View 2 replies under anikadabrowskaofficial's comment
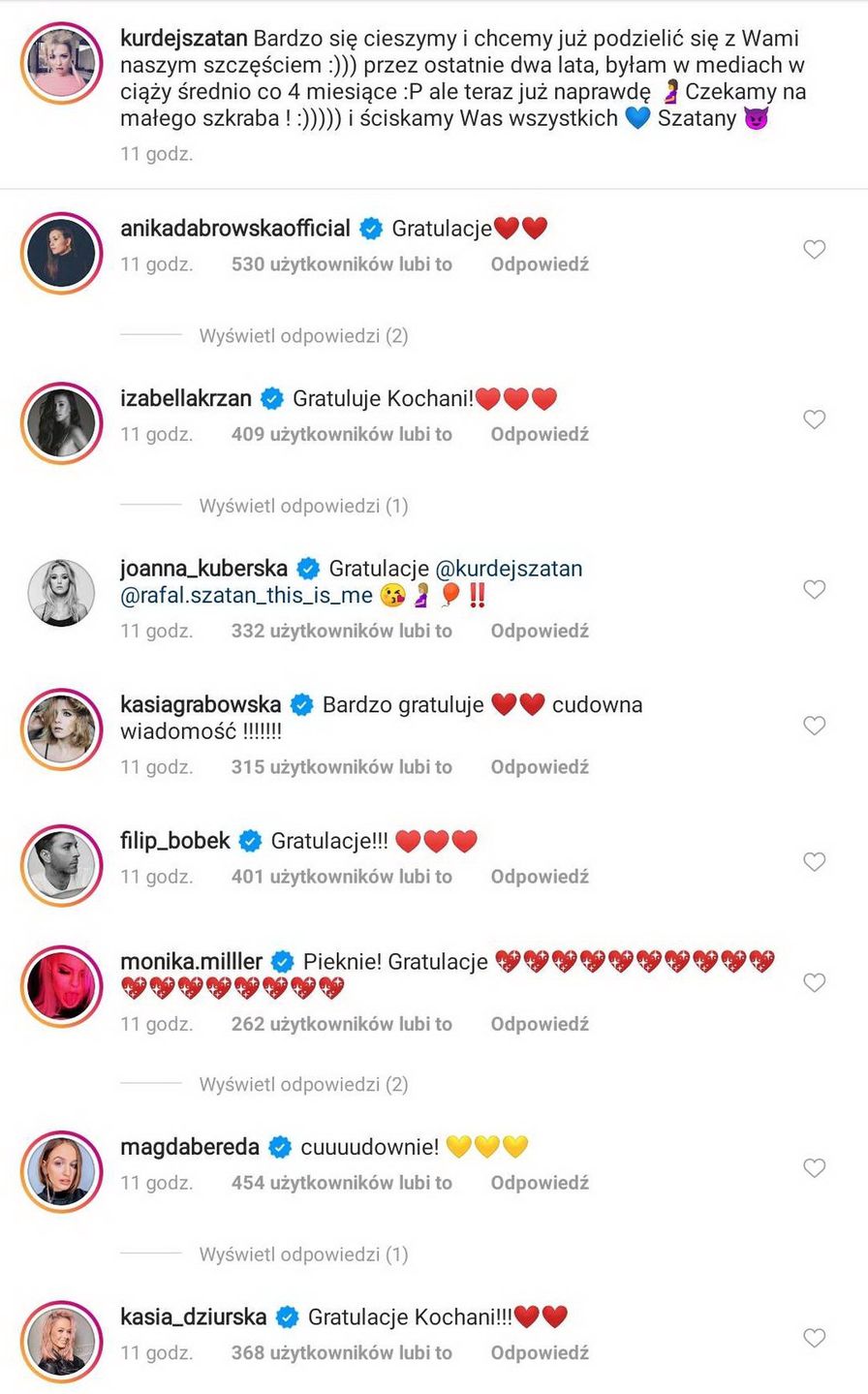This screenshot has width=868, height=1394. tap(303, 336)
